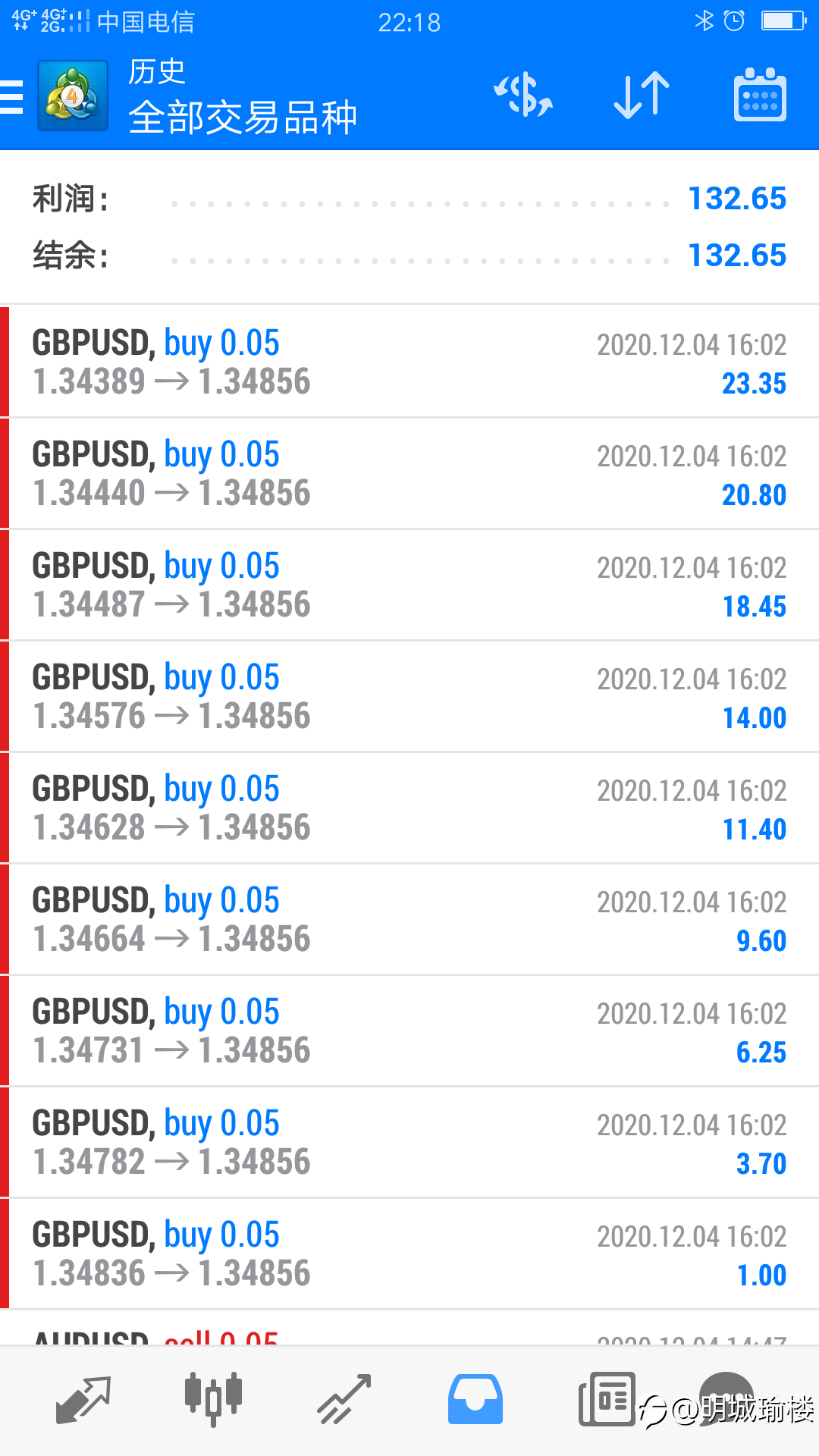Open the hamburger side menu
The width and height of the screenshot is (819, 1456).
tap(12, 97)
